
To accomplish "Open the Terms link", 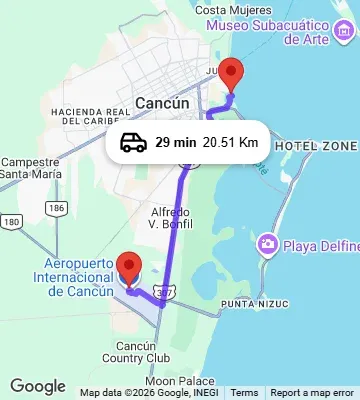I will [244, 393].
